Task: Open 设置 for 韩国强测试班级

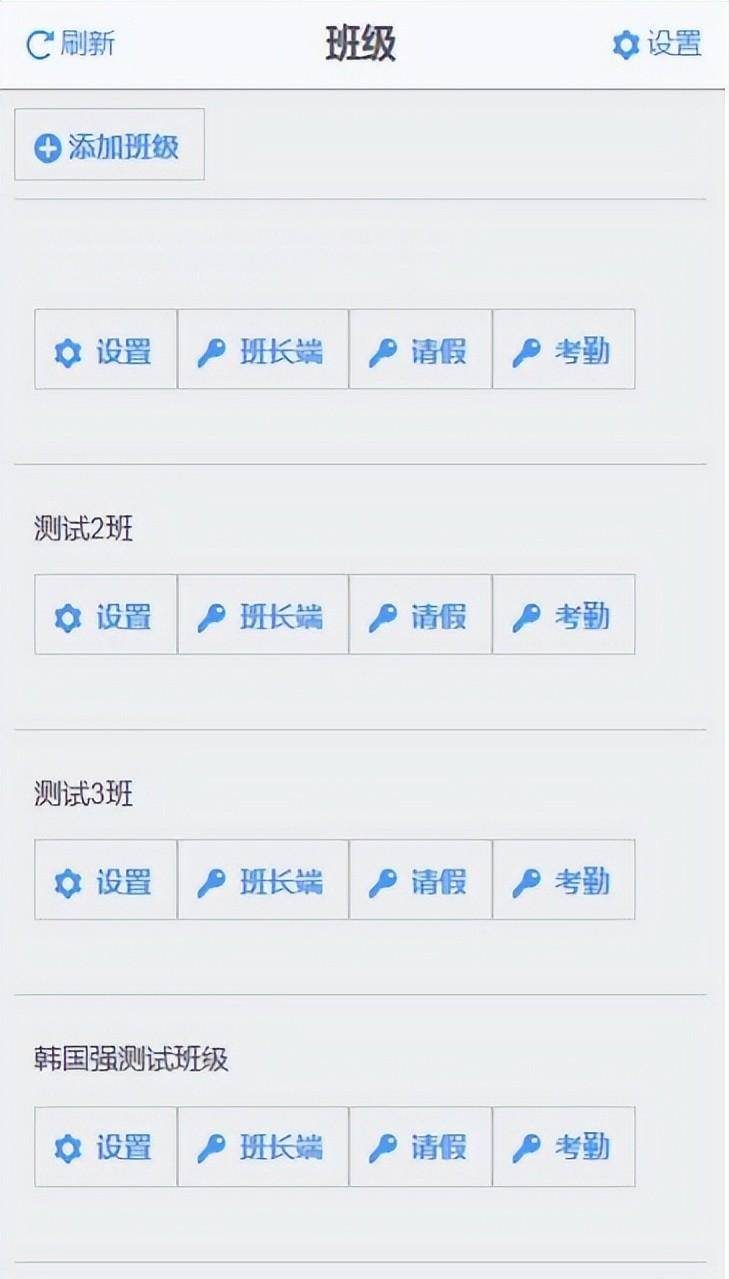Action: pos(106,1146)
